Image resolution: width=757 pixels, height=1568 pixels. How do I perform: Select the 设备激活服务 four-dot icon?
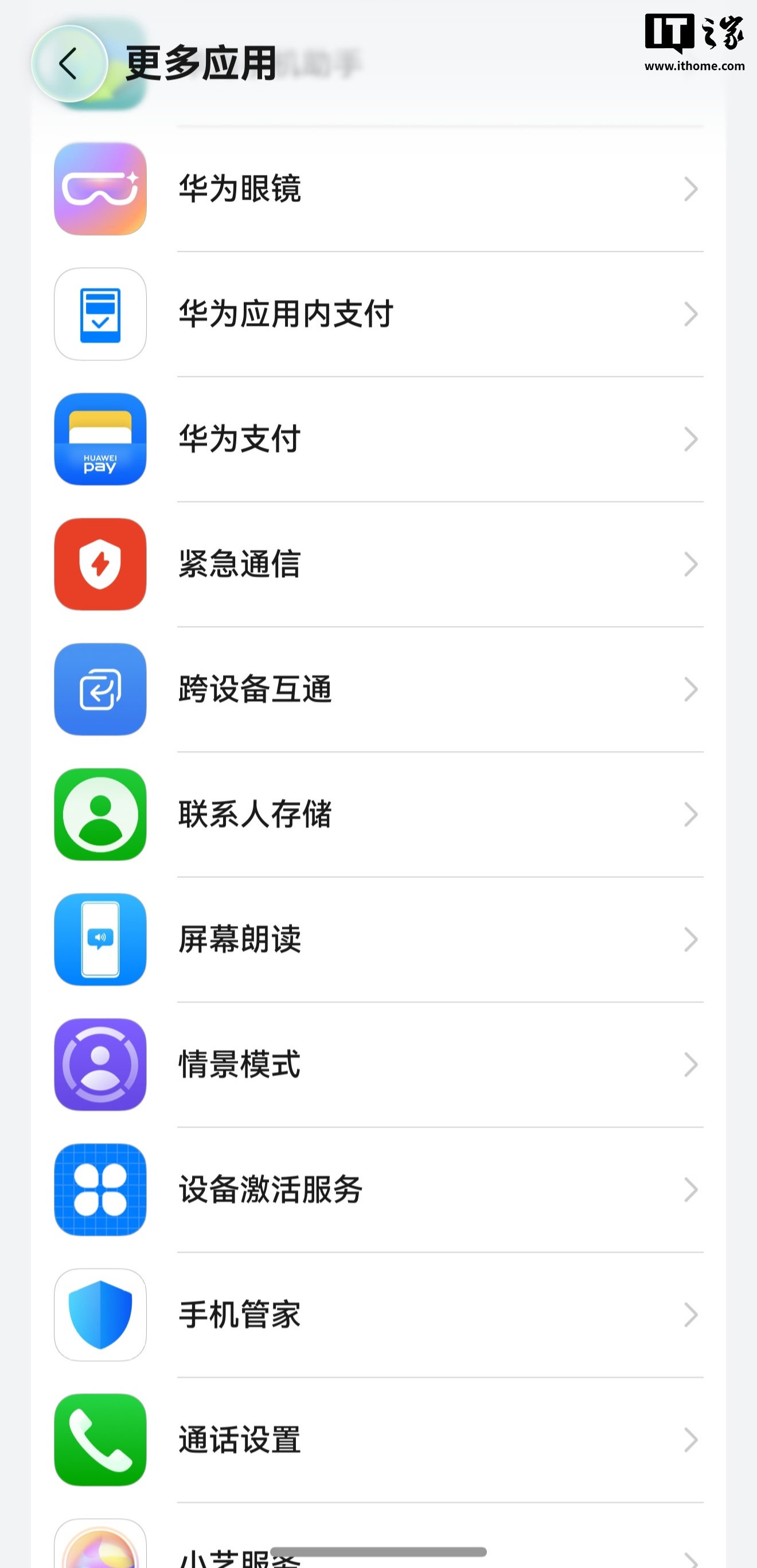click(x=100, y=1190)
